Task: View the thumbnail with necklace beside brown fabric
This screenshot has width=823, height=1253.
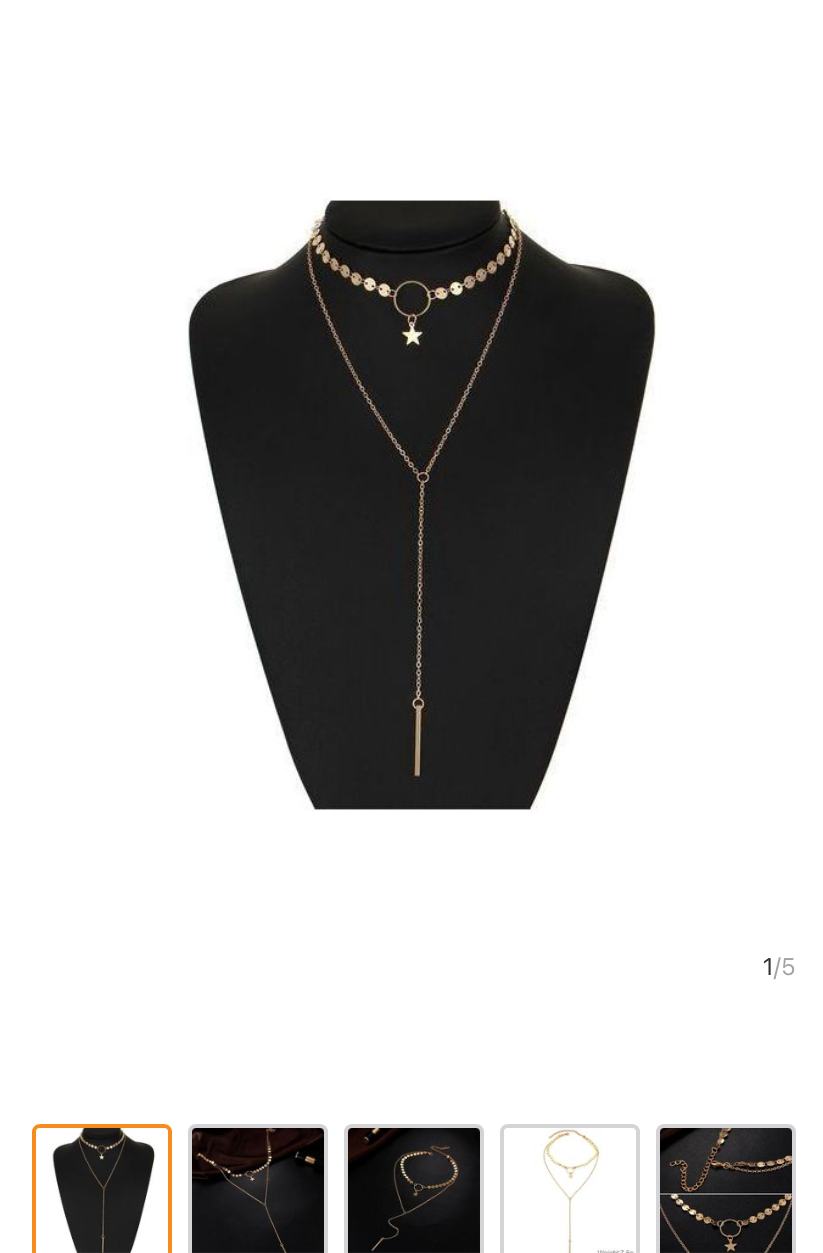Action: 258,1189
